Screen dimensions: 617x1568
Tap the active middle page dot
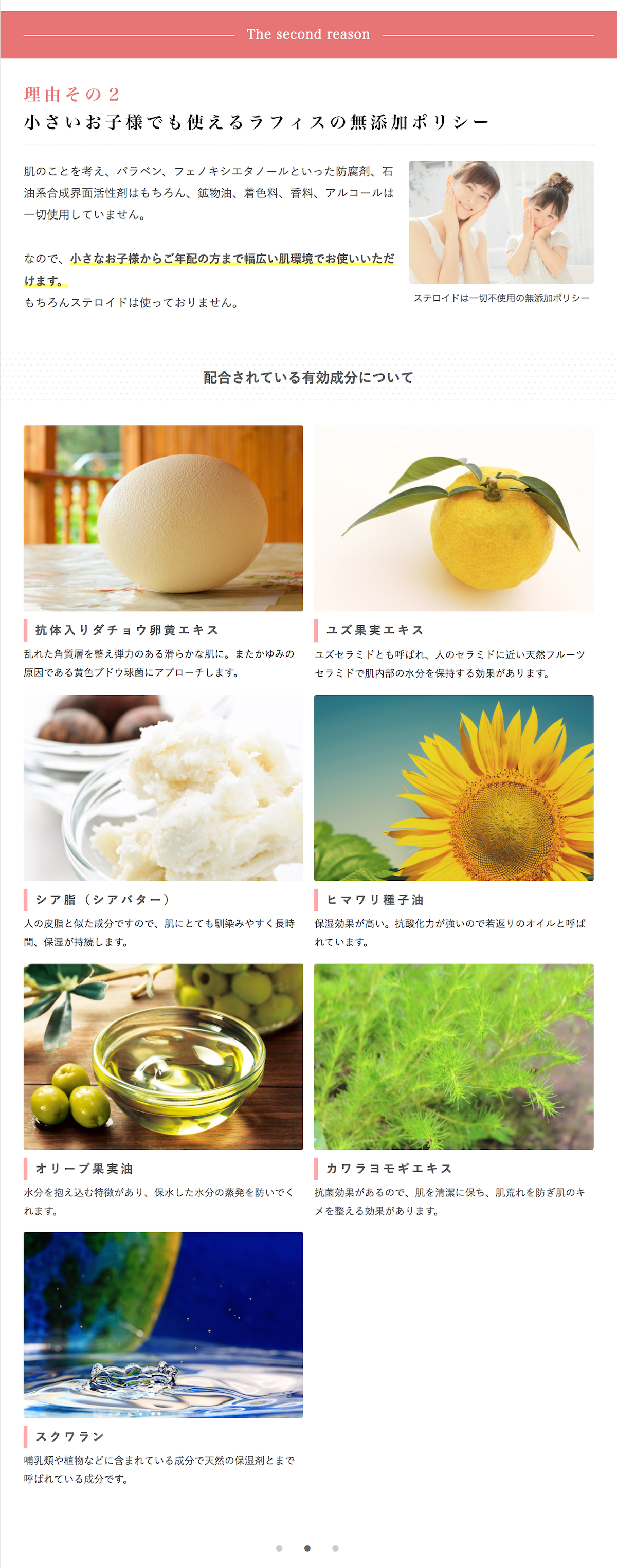click(307, 1548)
